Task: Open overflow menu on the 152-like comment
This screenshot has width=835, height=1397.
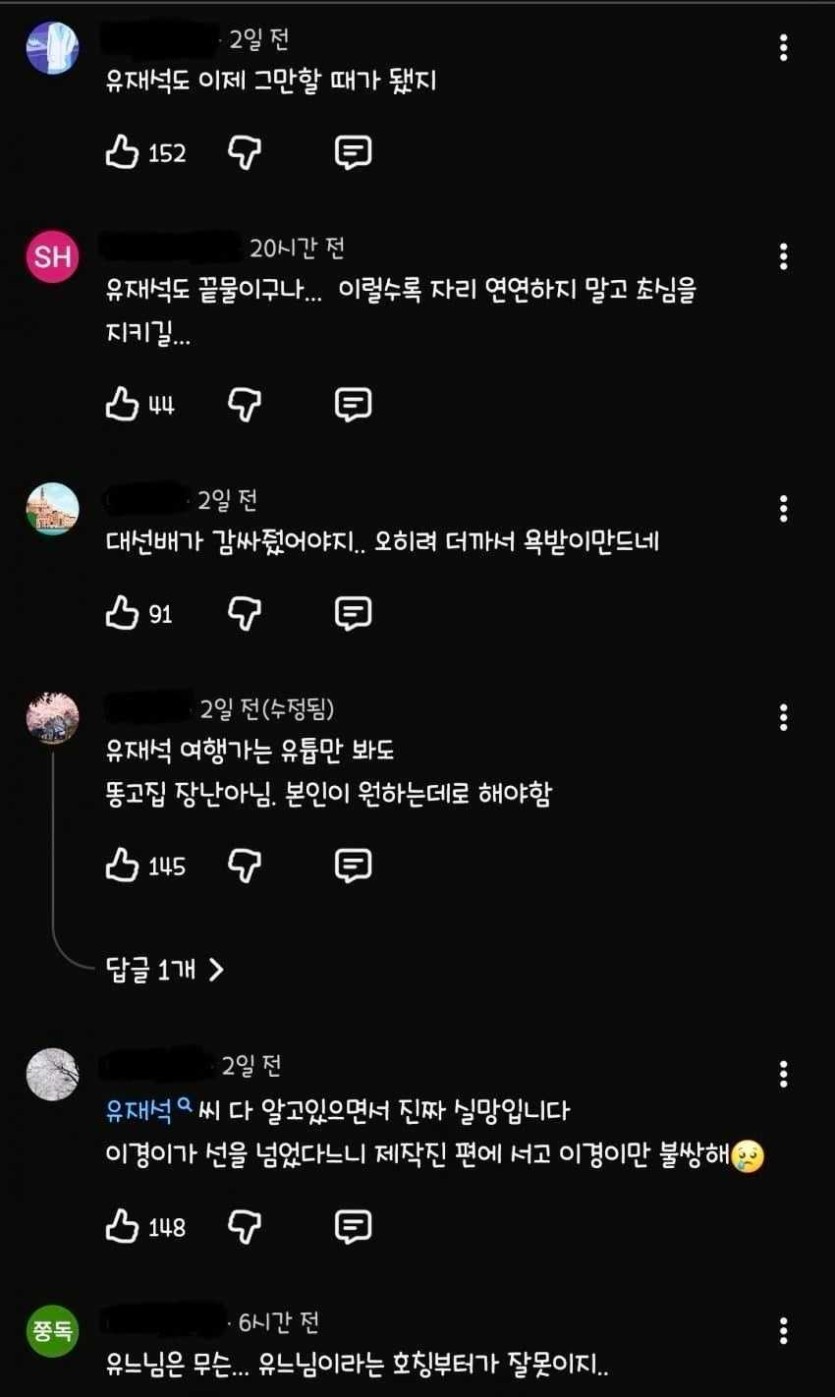Action: (x=783, y=47)
